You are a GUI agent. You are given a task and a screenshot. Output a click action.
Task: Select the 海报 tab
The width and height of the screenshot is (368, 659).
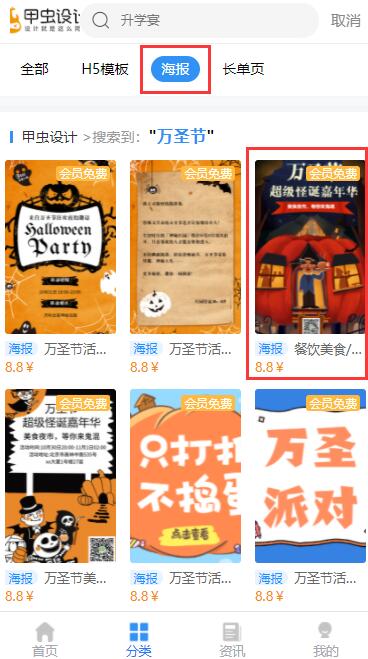tap(175, 69)
